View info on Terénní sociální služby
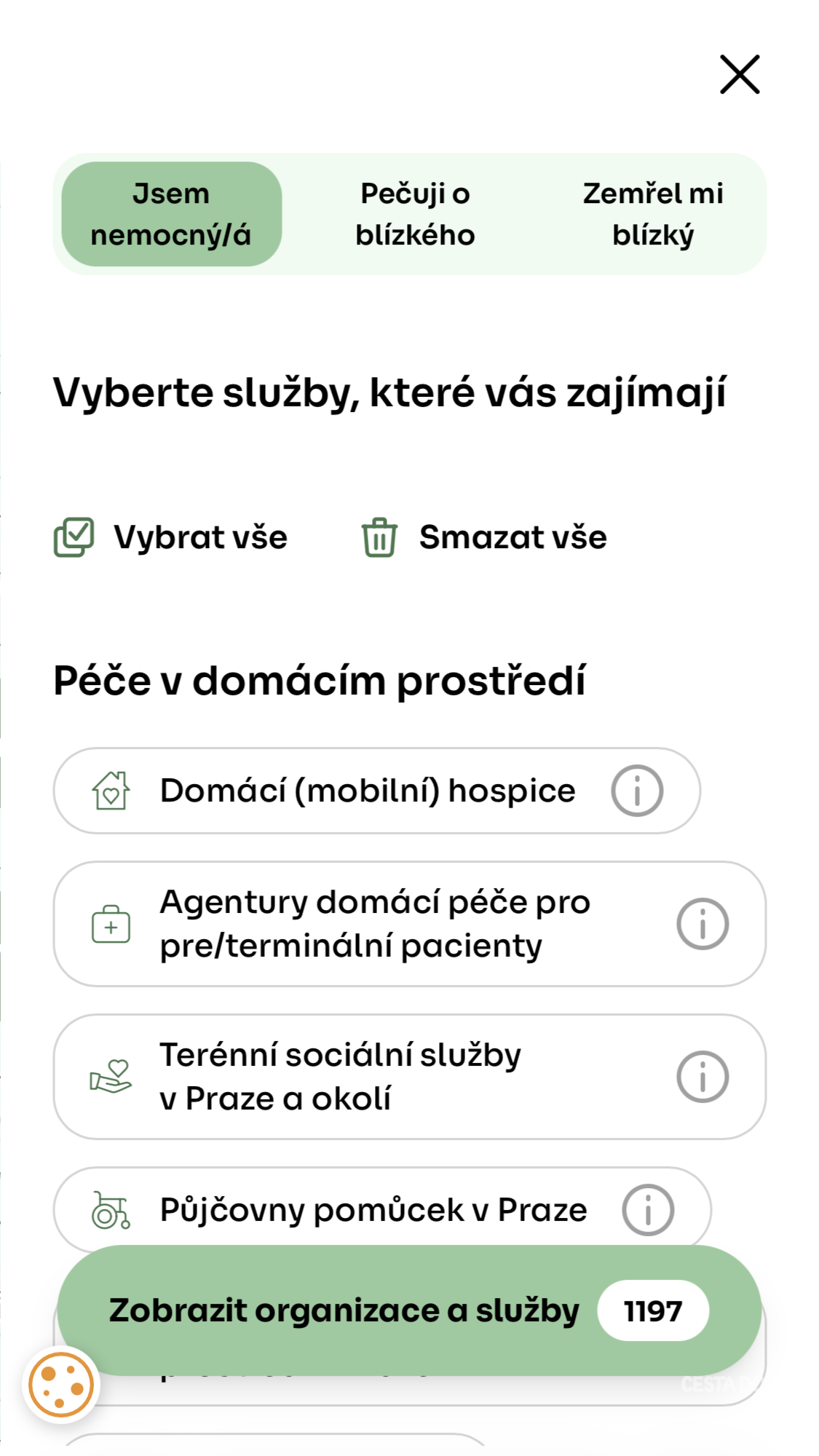This screenshot has width=819, height=1456. (x=703, y=1077)
